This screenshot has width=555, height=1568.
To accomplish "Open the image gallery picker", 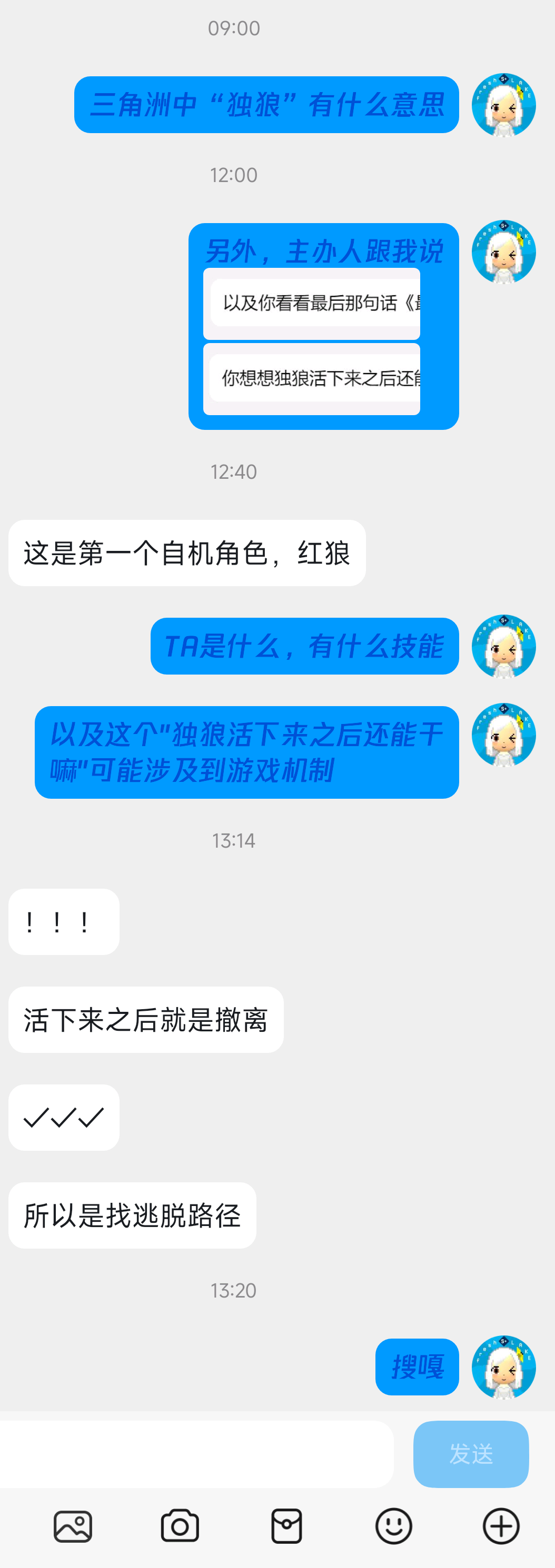I will (x=73, y=1526).
